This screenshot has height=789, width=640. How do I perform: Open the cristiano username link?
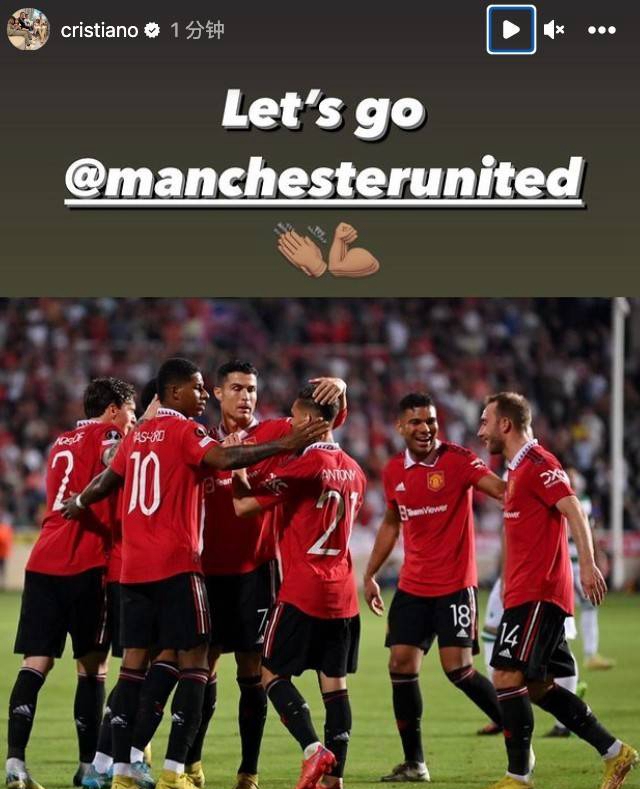(99, 30)
